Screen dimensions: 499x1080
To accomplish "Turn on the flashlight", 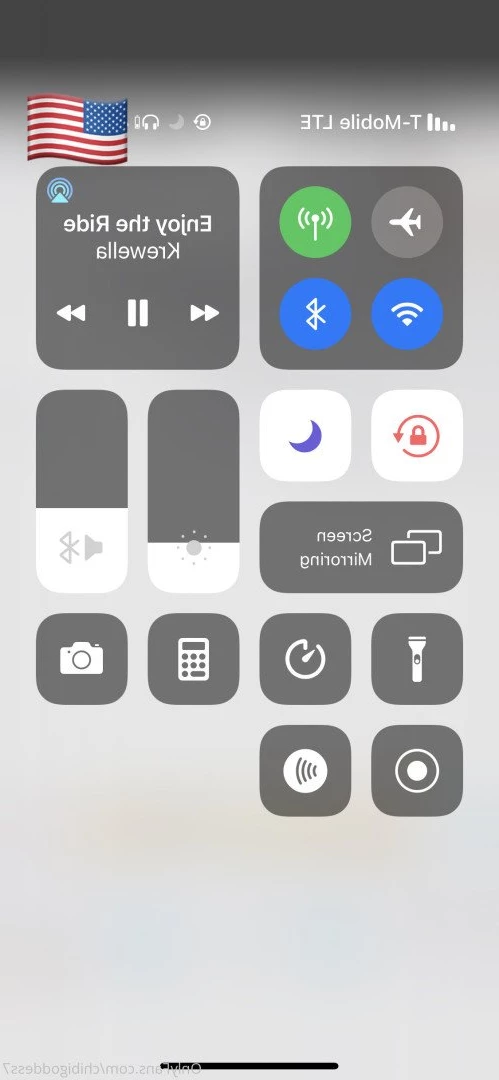I will tap(417, 659).
